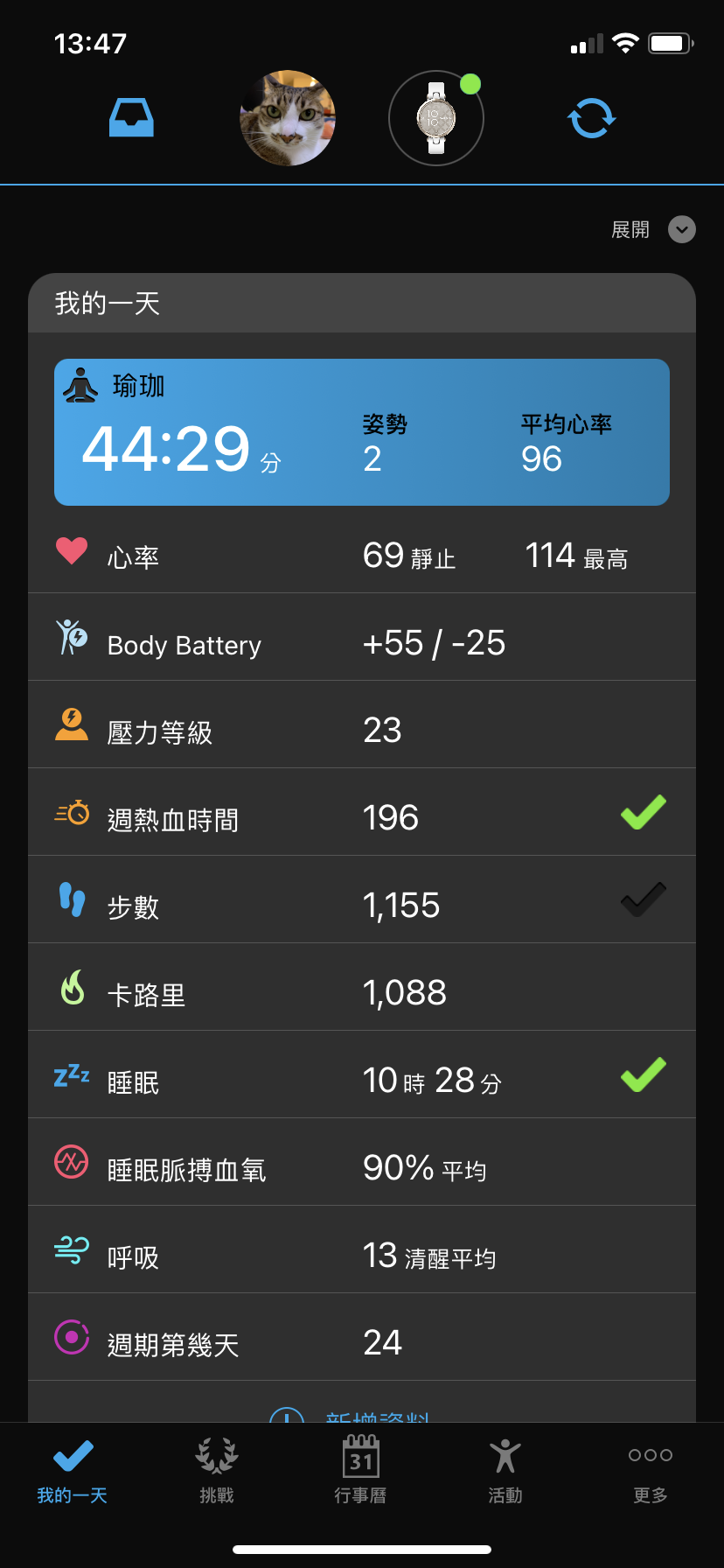Screen dimensions: 724x1568
Task: Open 睡眠脈搏血氧 row
Action: tap(361, 1168)
